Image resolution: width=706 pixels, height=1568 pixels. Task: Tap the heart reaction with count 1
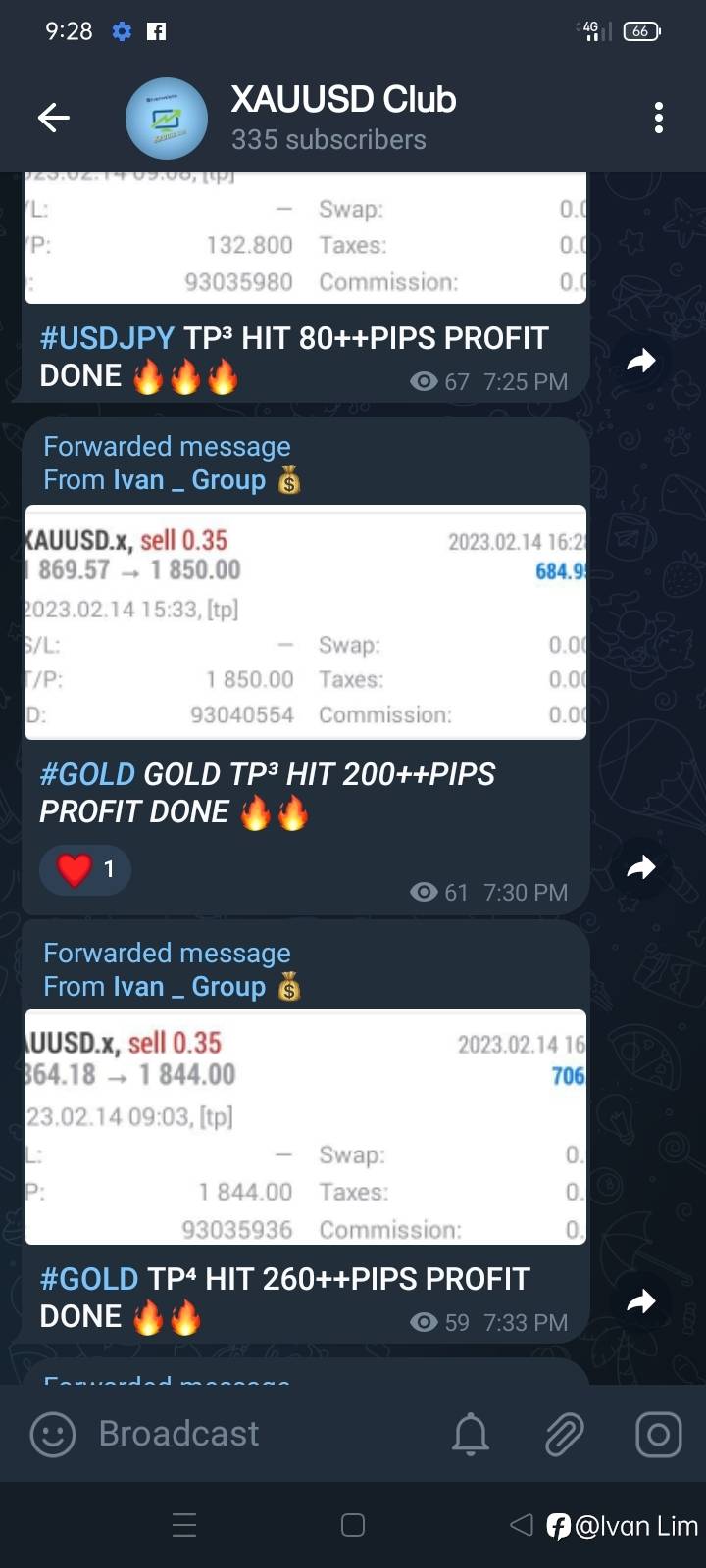click(85, 869)
